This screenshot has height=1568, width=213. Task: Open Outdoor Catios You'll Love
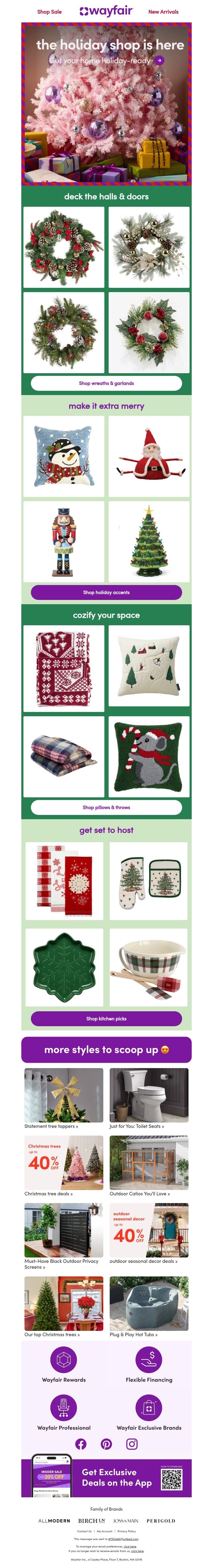tap(140, 1194)
